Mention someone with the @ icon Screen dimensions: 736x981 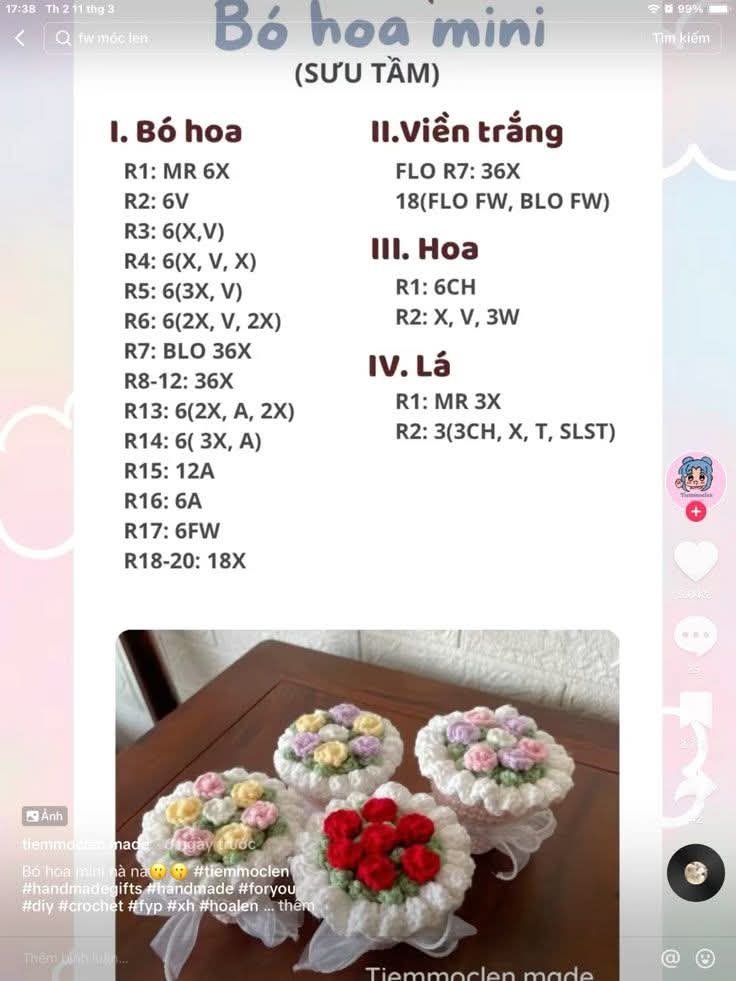670,958
